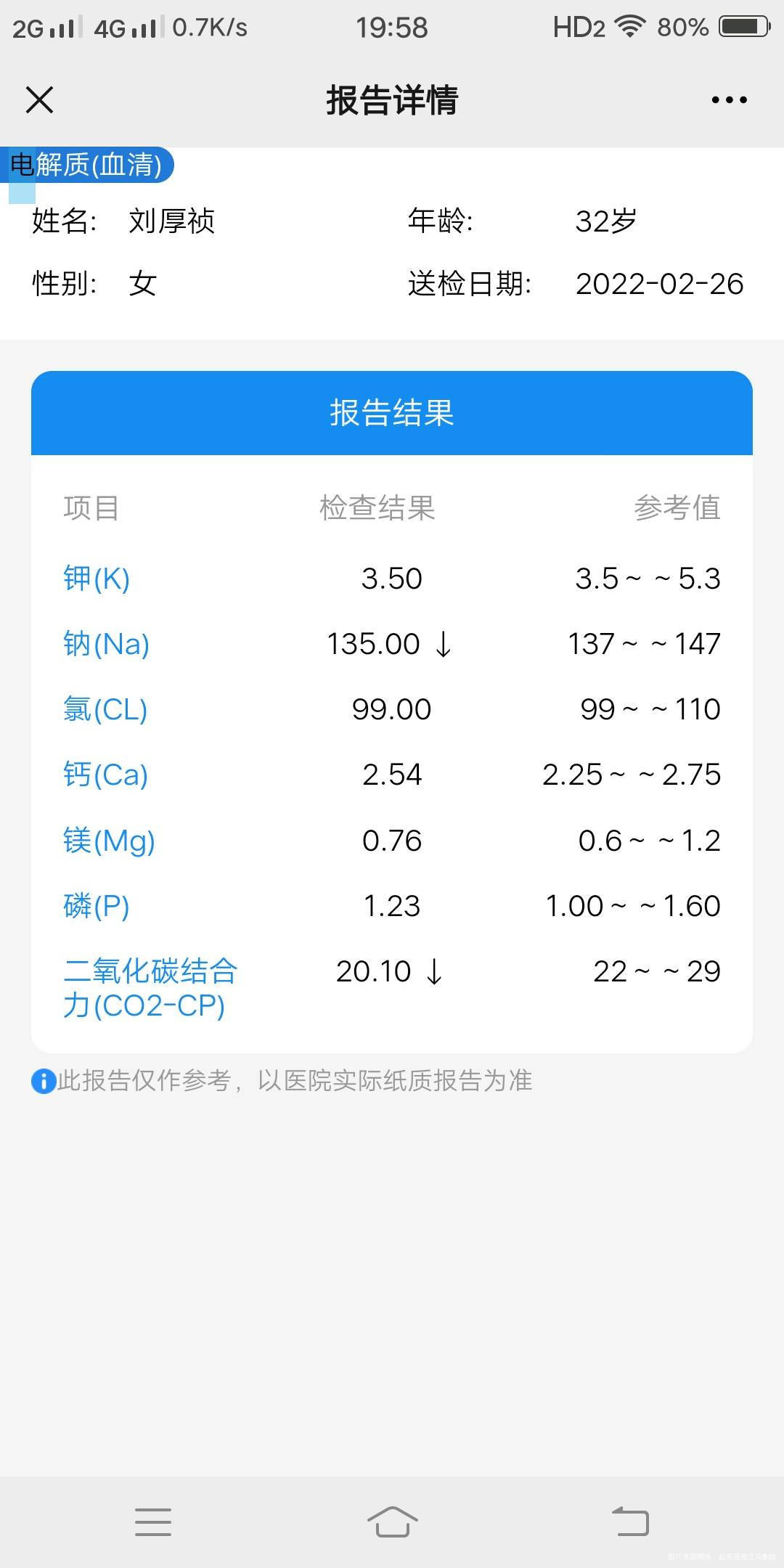
Task: Open the more options ellipsis menu
Action: 728,100
